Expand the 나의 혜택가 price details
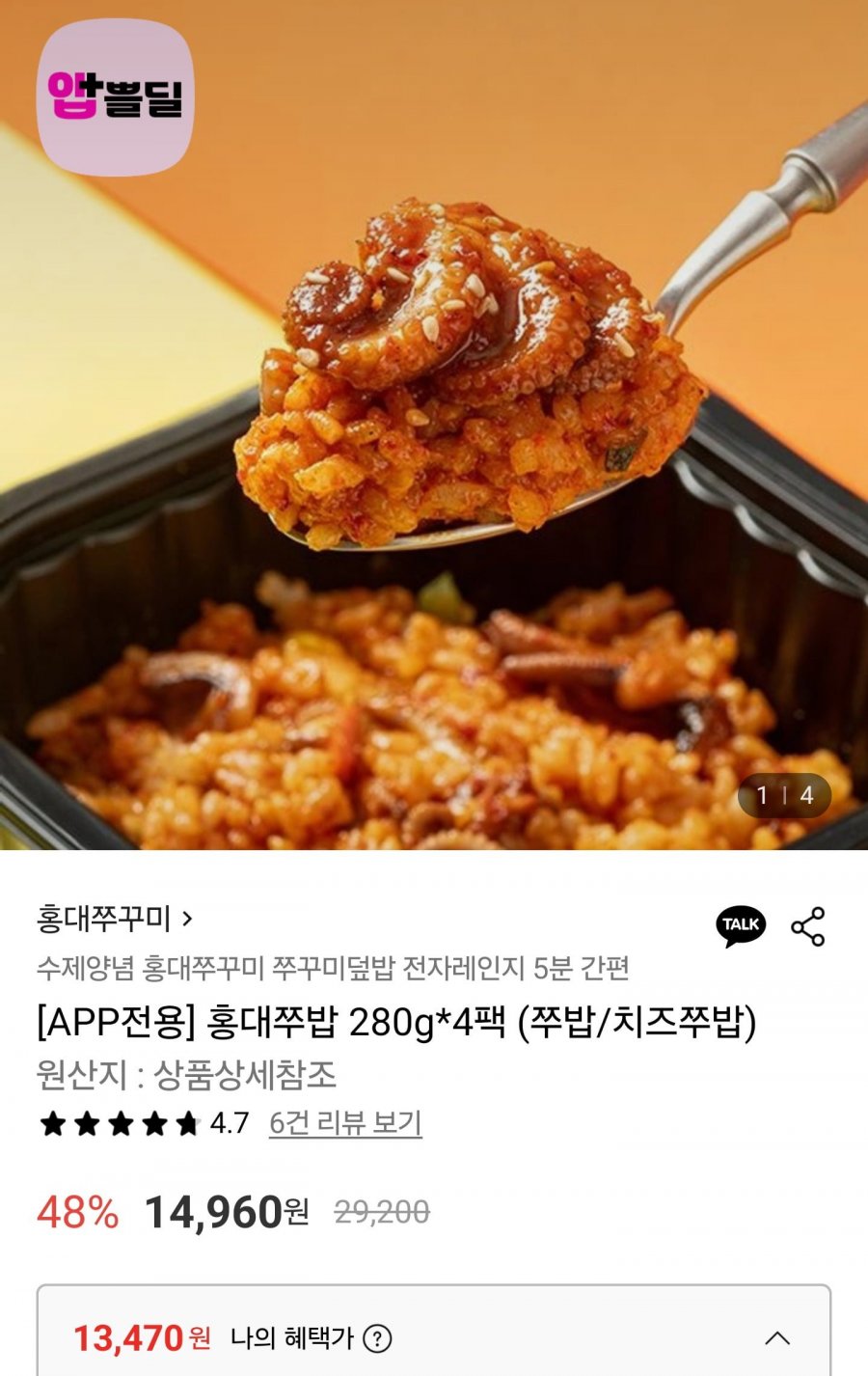 777,1338
